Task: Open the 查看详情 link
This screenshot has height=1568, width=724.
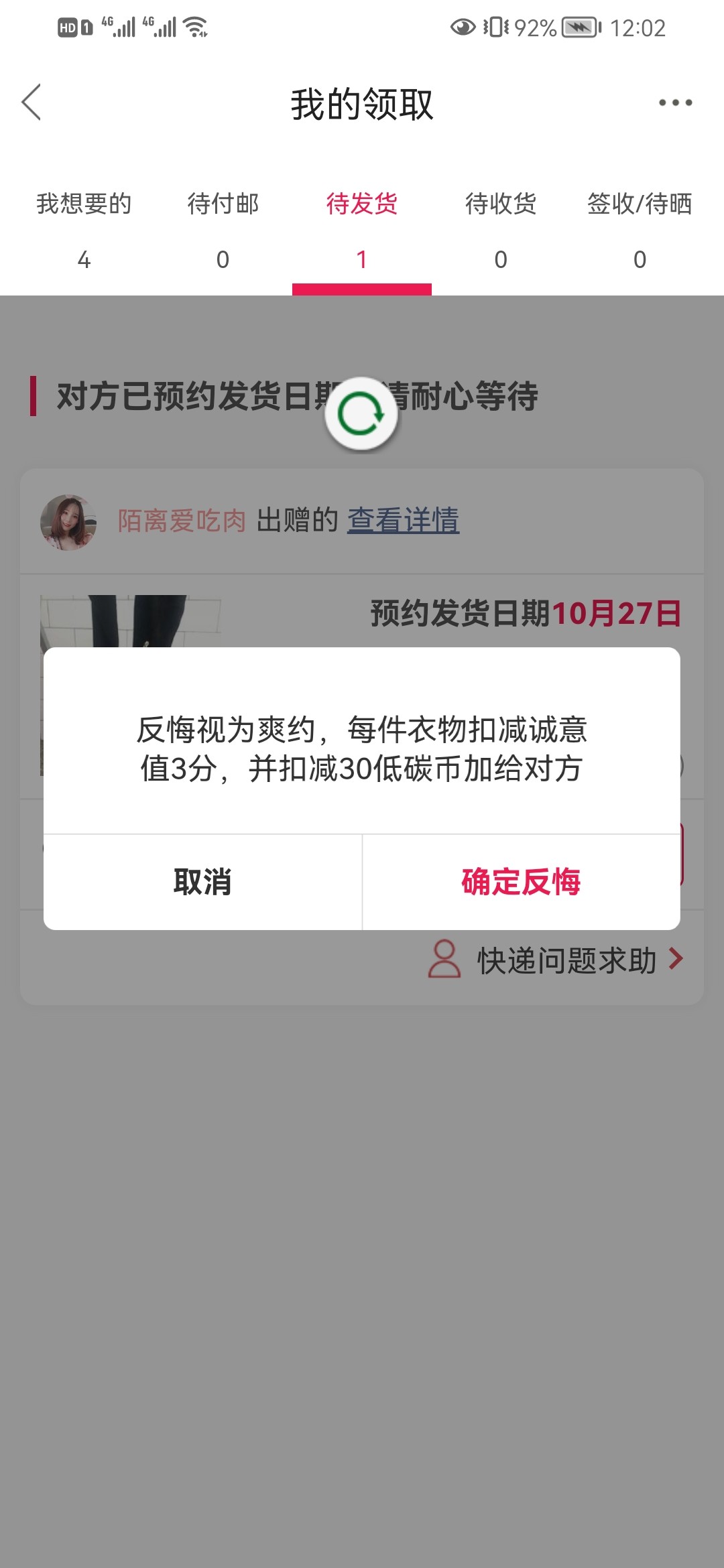Action: 403,521
